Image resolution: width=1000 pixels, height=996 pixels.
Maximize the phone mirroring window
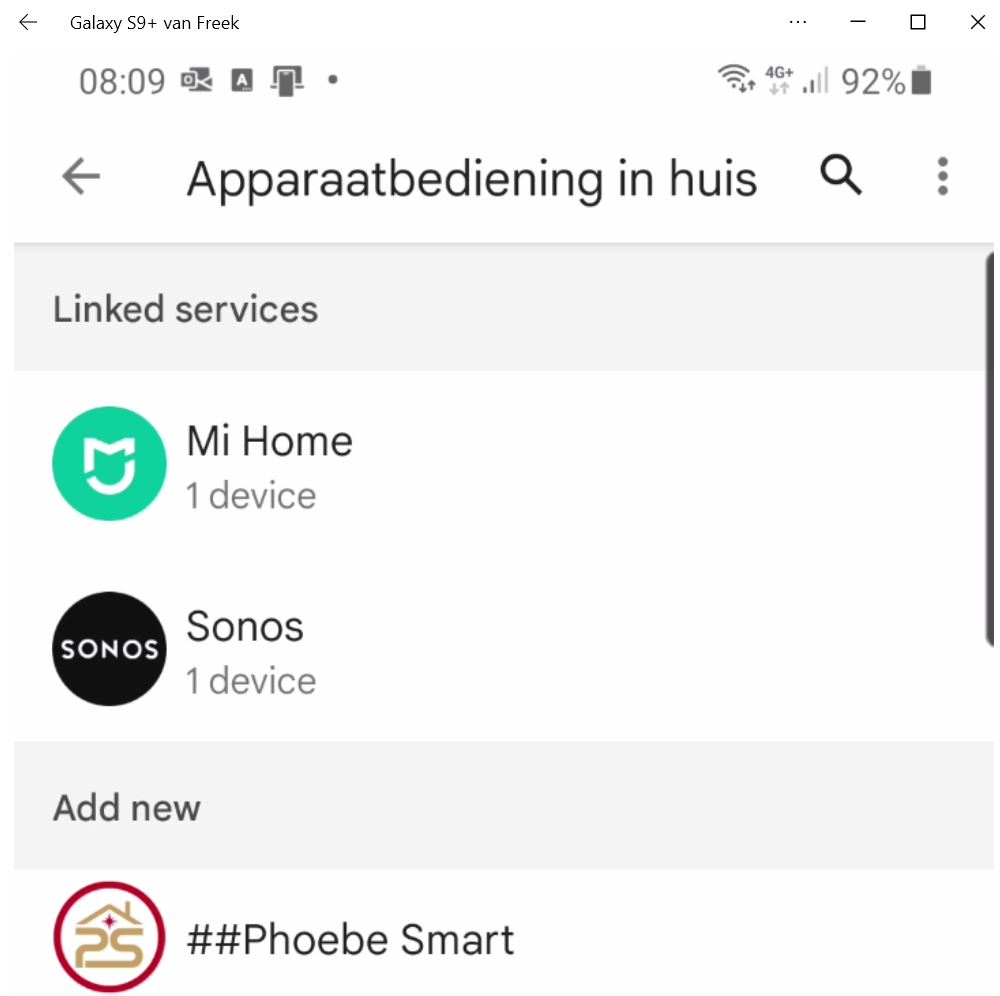tap(917, 22)
